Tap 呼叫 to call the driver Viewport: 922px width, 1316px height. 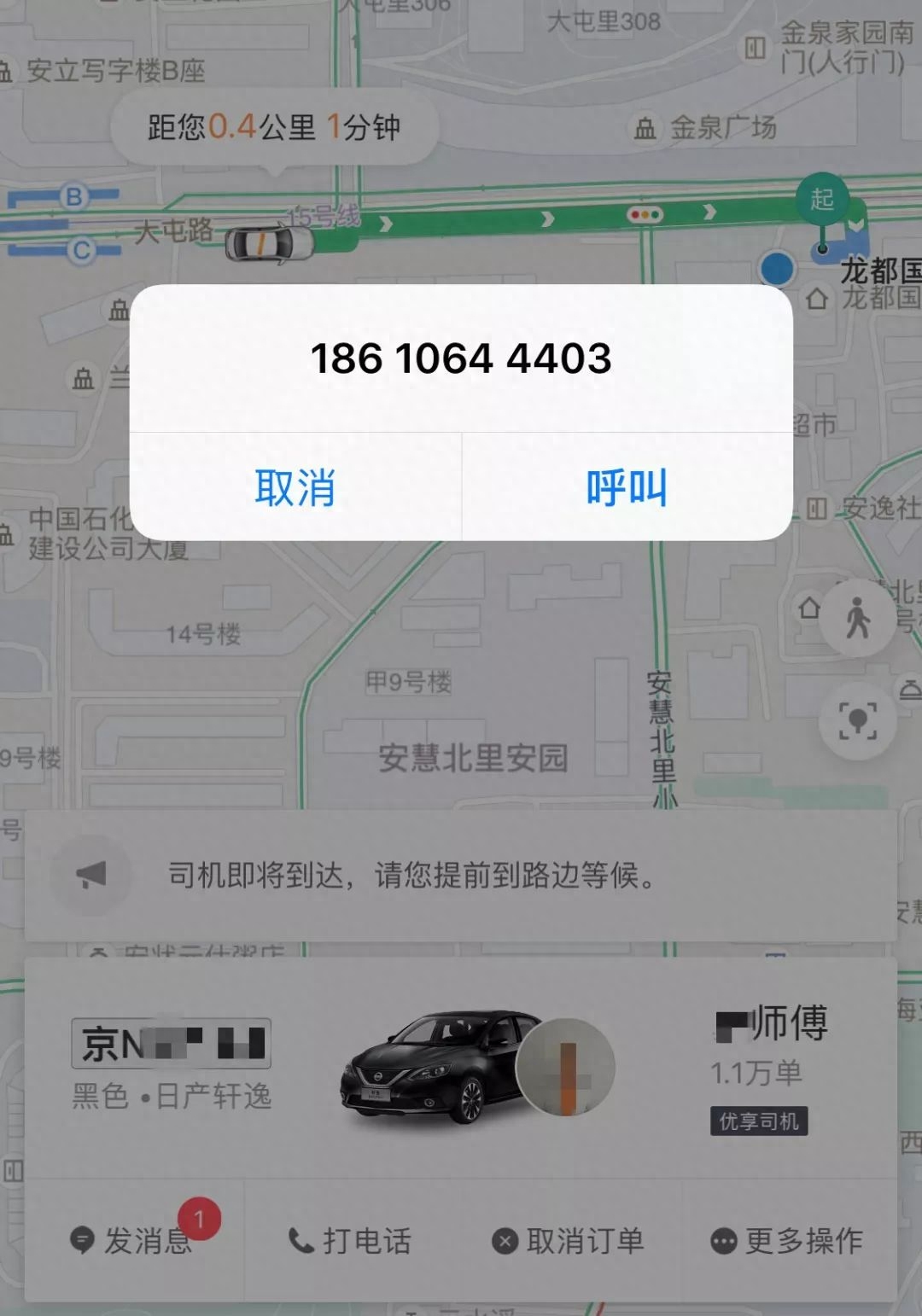(627, 487)
